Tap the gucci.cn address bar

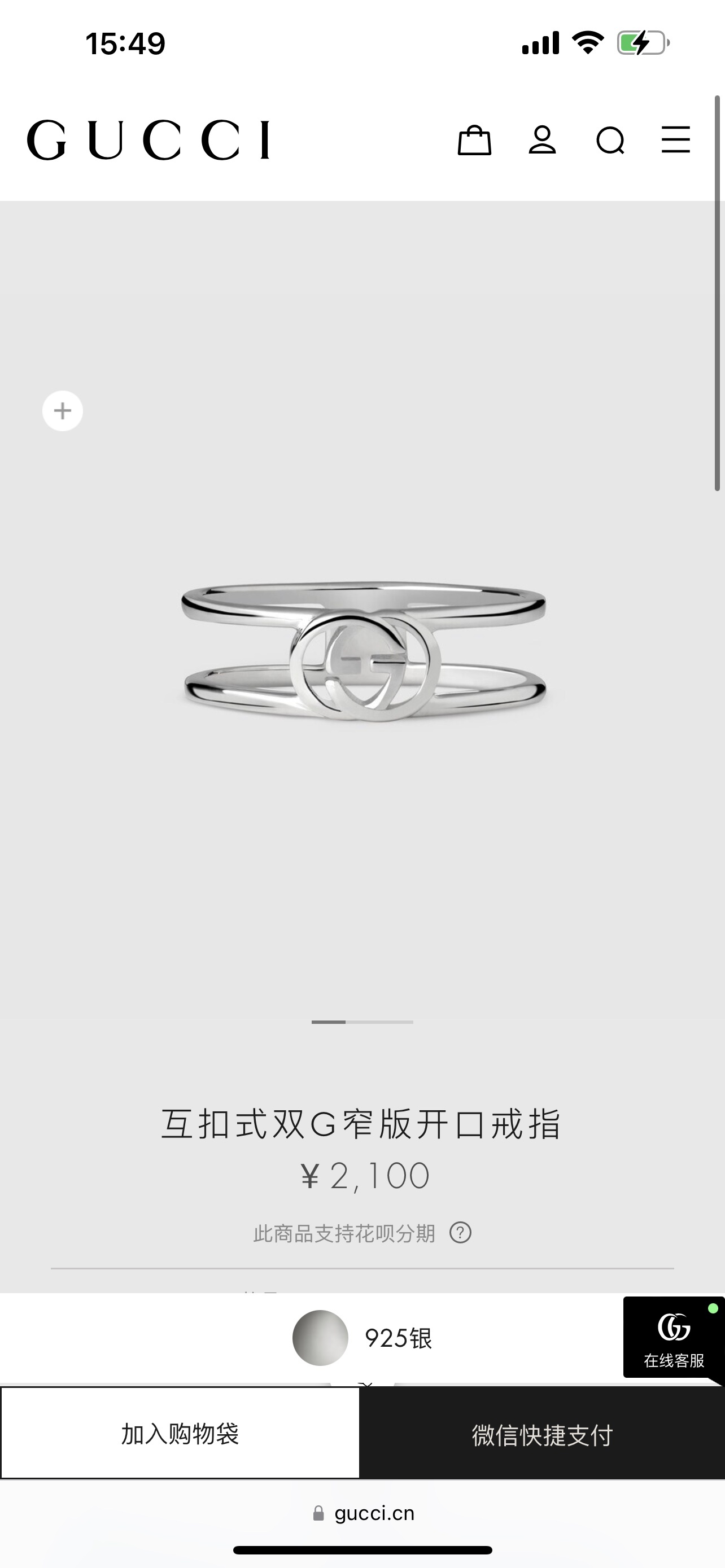(x=363, y=1513)
